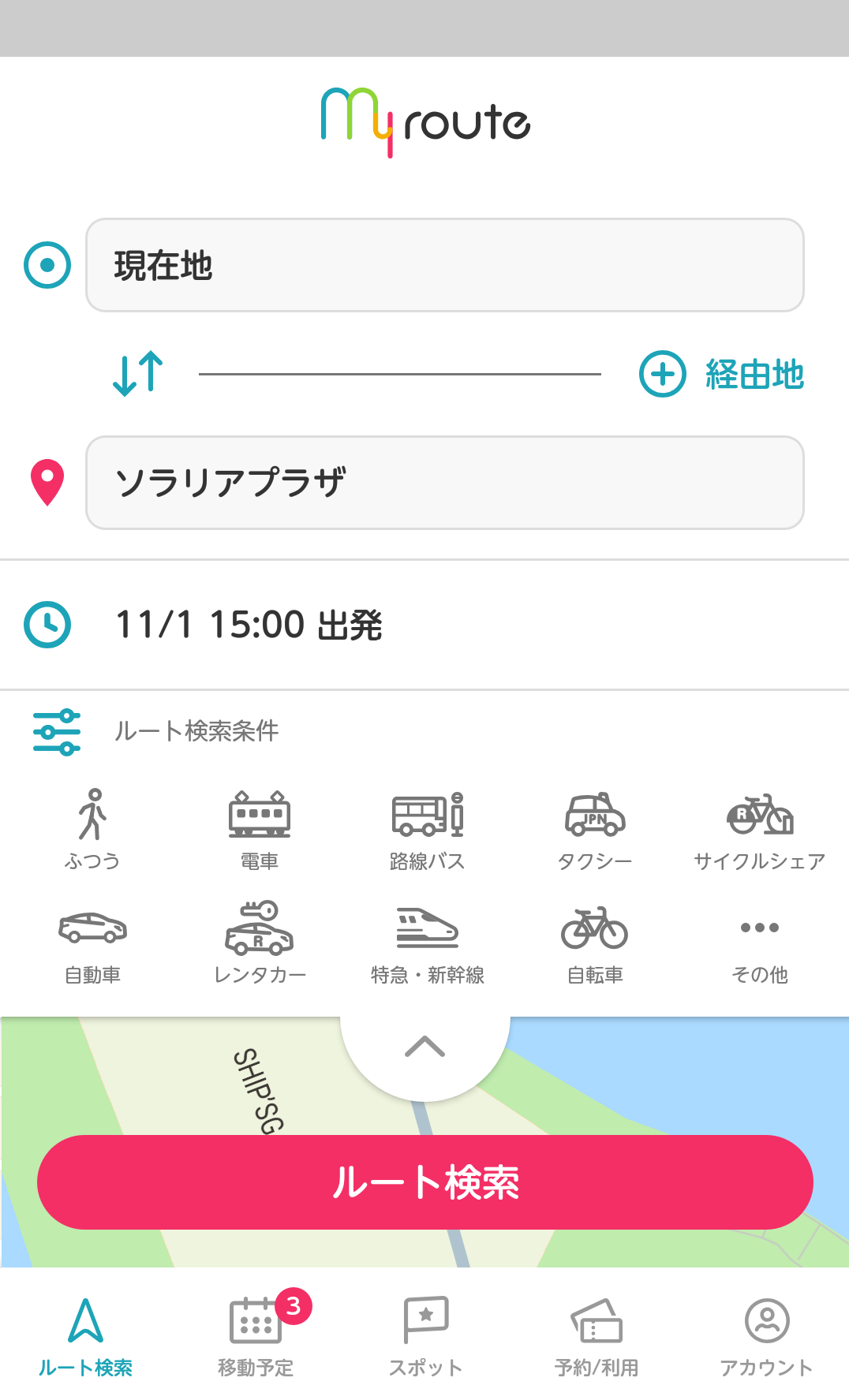This screenshot has width=849, height=1400.
Task: Toggle the タクシー option
Action: pos(595,829)
